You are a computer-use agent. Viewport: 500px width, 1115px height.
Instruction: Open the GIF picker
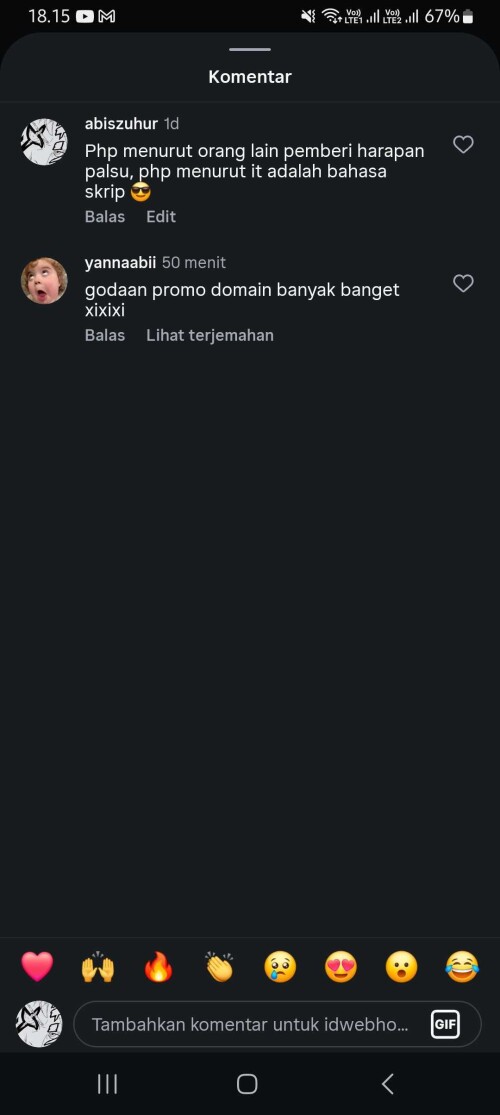pos(445,1025)
